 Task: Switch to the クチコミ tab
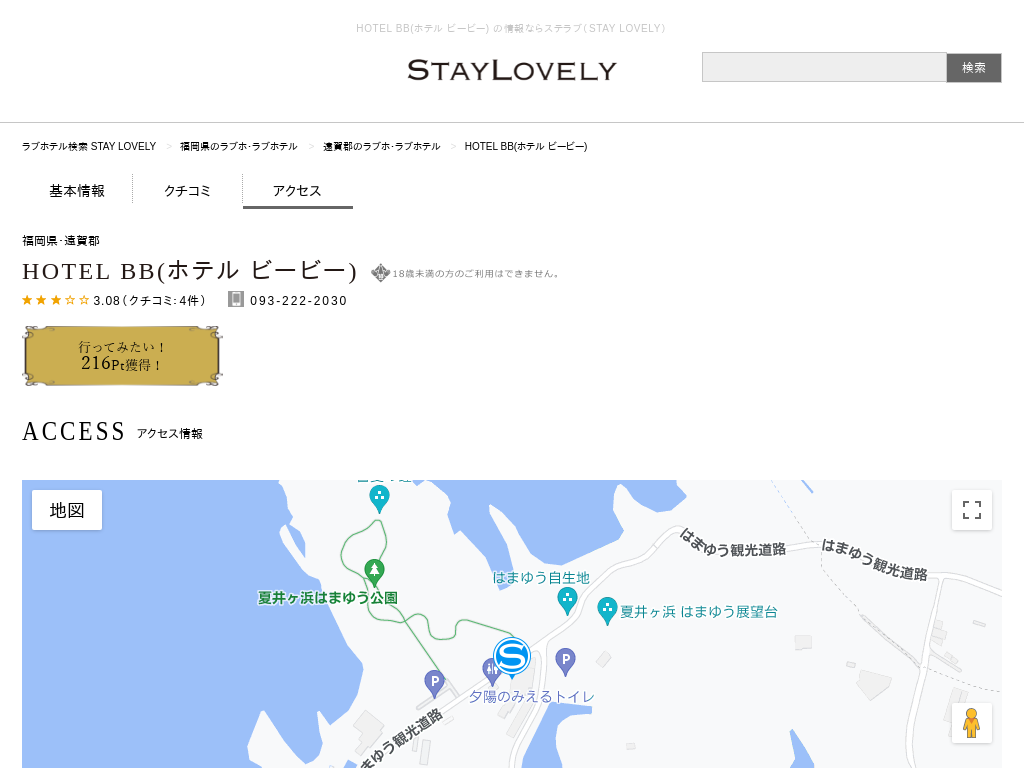point(187,190)
